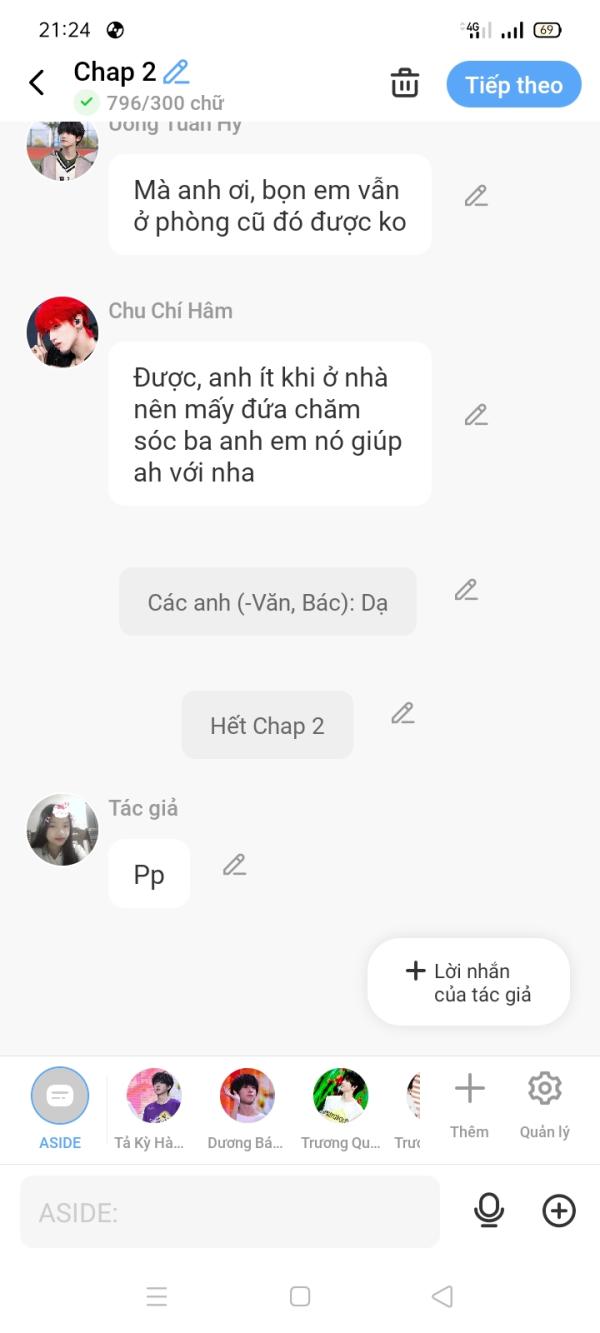Edit the "Hết Chap 2" aside
This screenshot has height=1333, width=600.
pyautogui.click(x=402, y=713)
